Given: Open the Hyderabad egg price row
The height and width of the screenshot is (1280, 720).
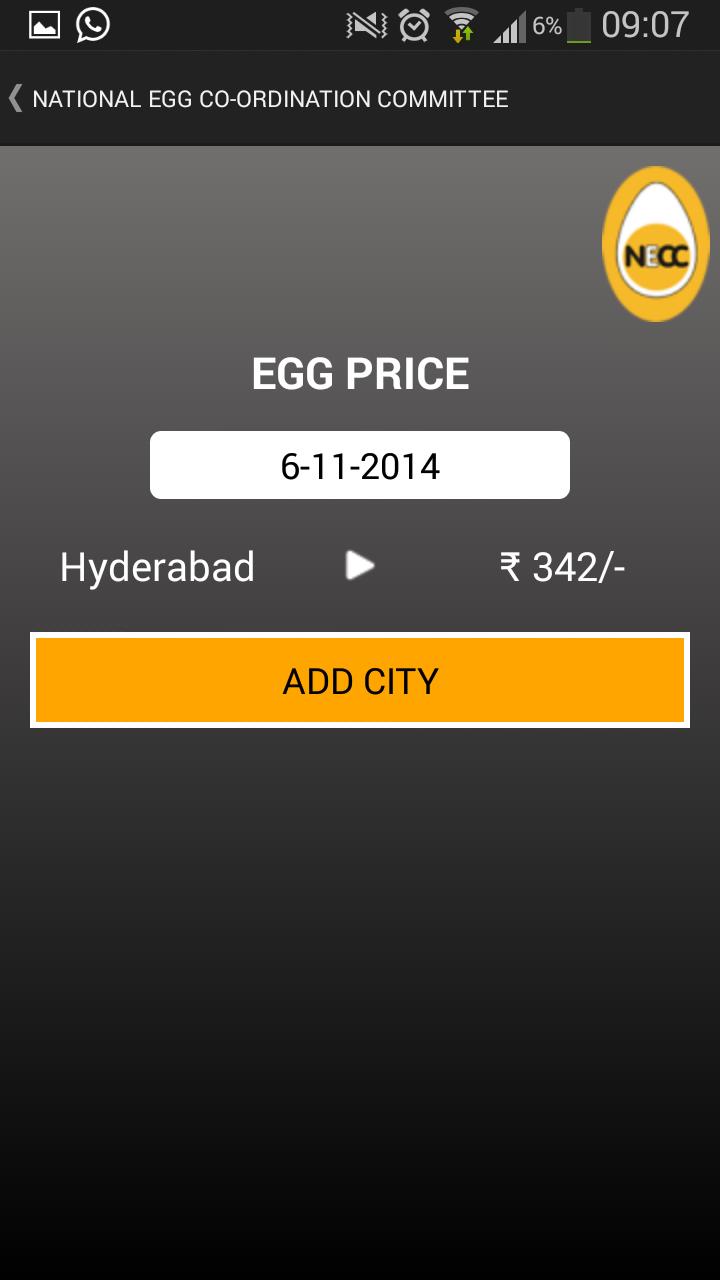Looking at the screenshot, I should [x=360, y=567].
